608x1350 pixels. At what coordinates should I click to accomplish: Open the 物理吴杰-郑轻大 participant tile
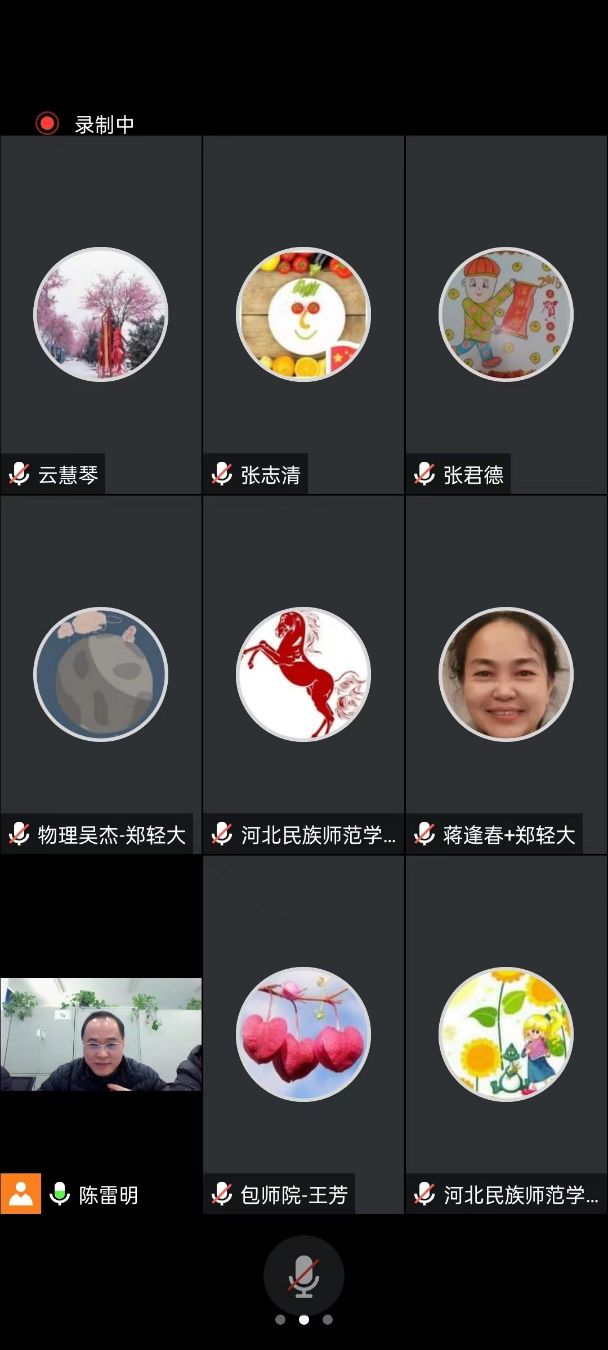pos(101,675)
